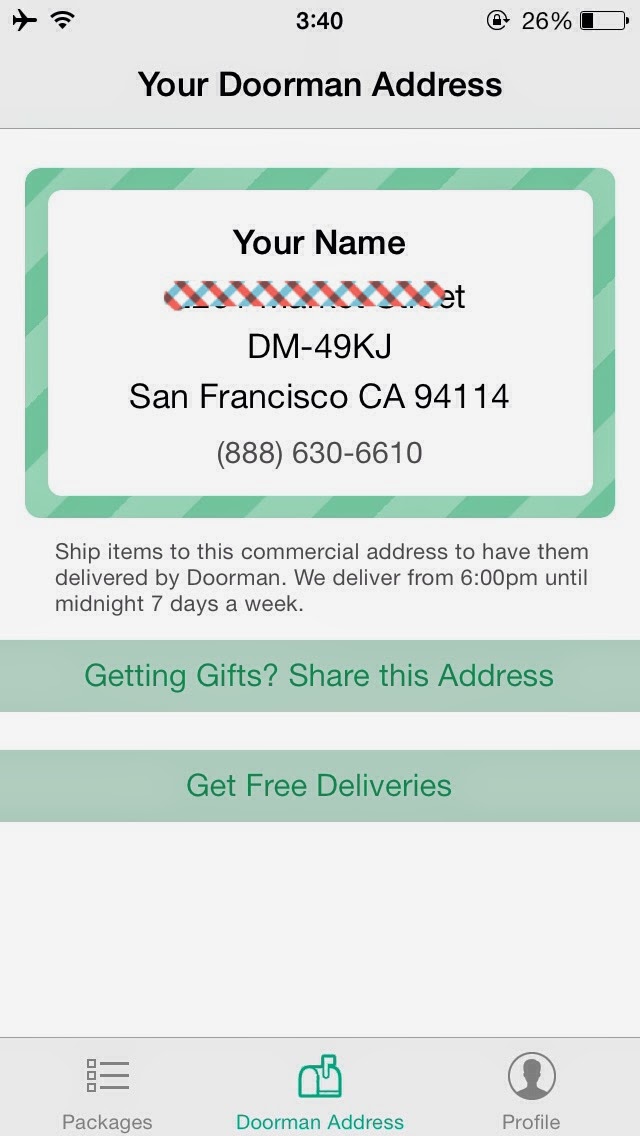The height and width of the screenshot is (1136, 640).
Task: Tap the Get Free Deliveries button
Action: click(x=319, y=786)
